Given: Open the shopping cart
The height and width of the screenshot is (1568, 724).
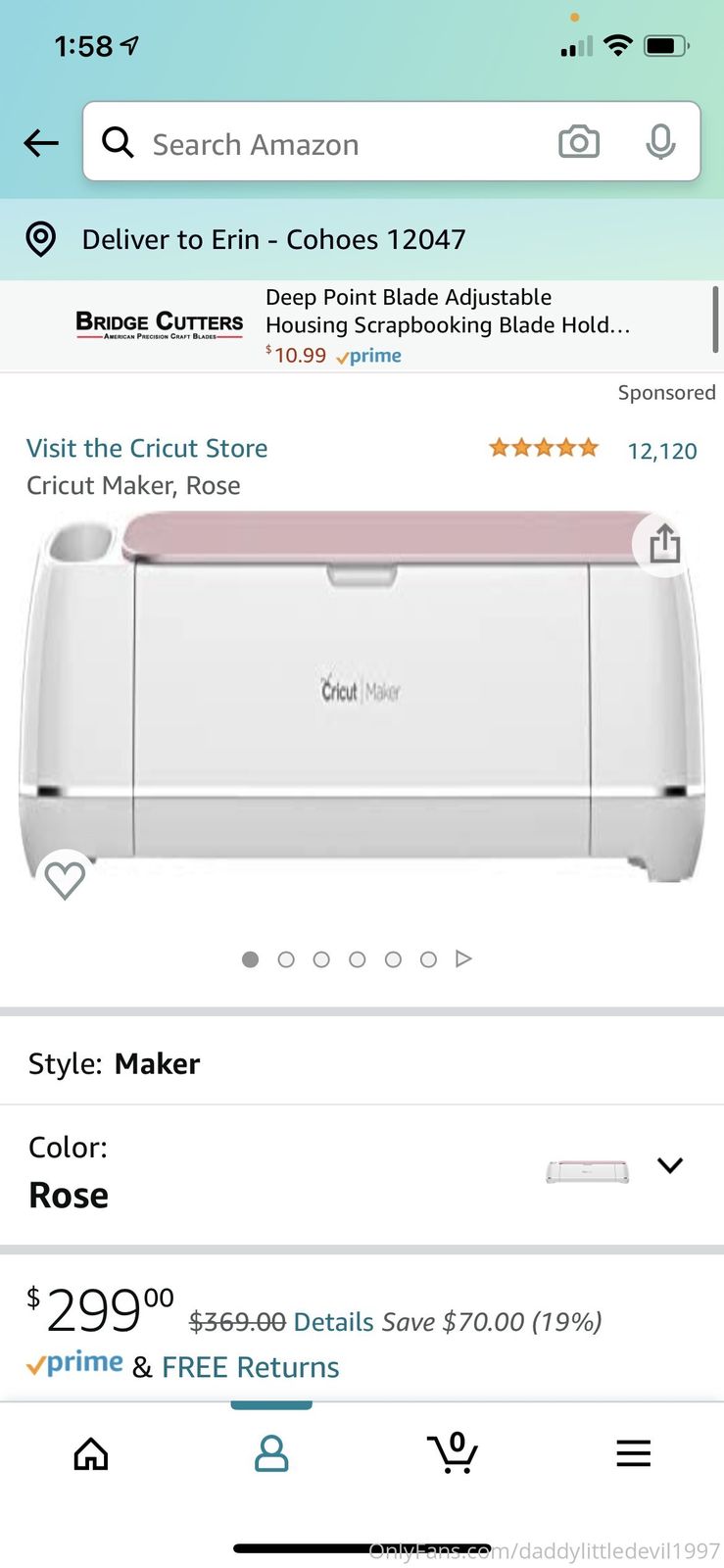Looking at the screenshot, I should pyautogui.click(x=453, y=1453).
